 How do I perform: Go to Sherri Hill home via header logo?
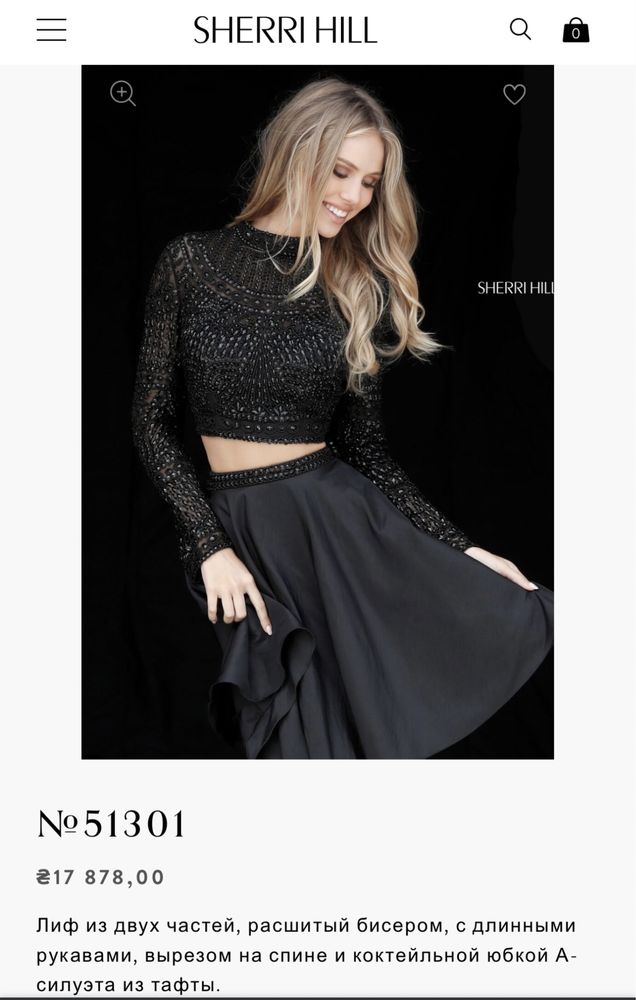point(285,30)
